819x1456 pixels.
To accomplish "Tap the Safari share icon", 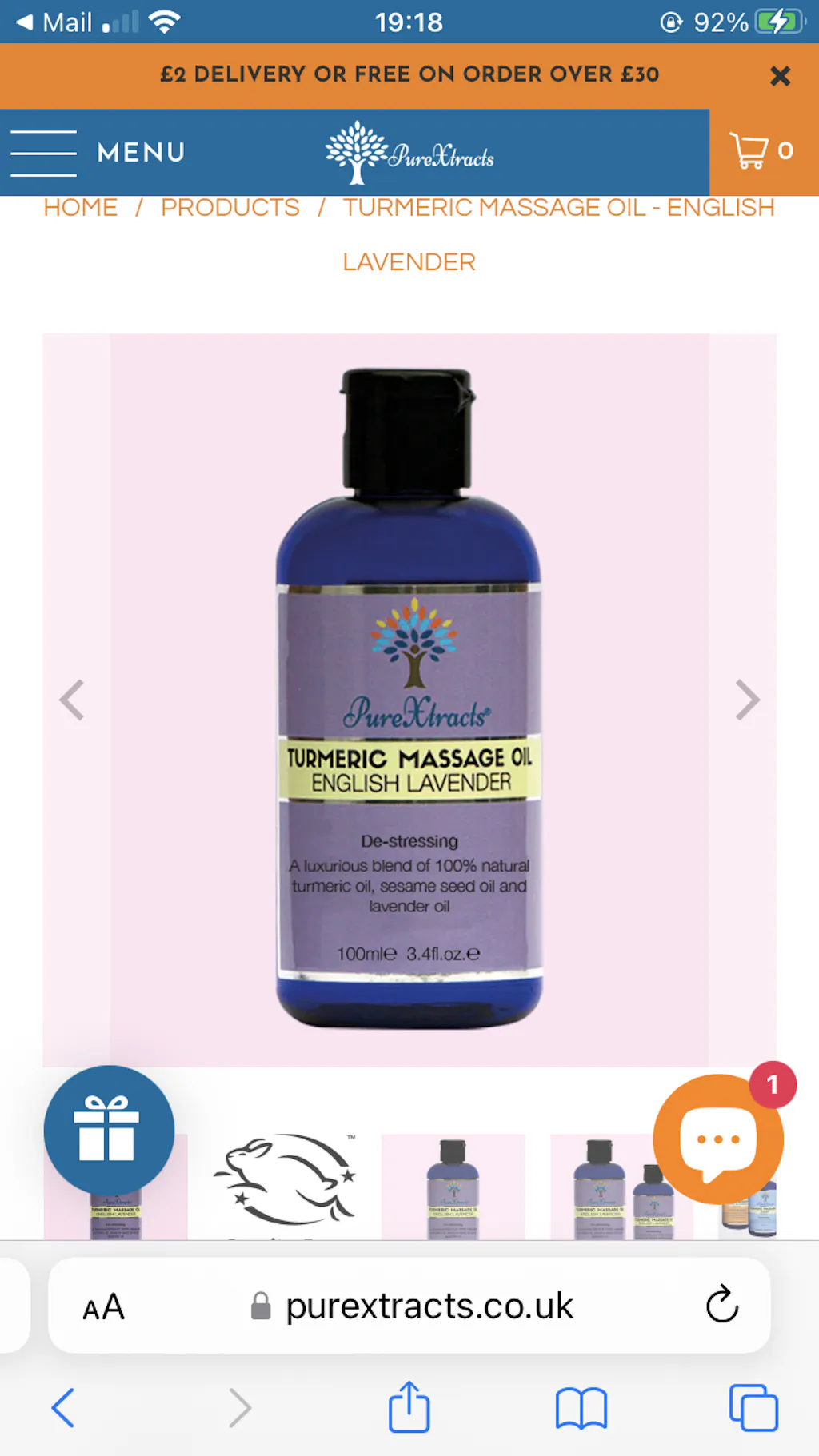I will click(x=409, y=1407).
